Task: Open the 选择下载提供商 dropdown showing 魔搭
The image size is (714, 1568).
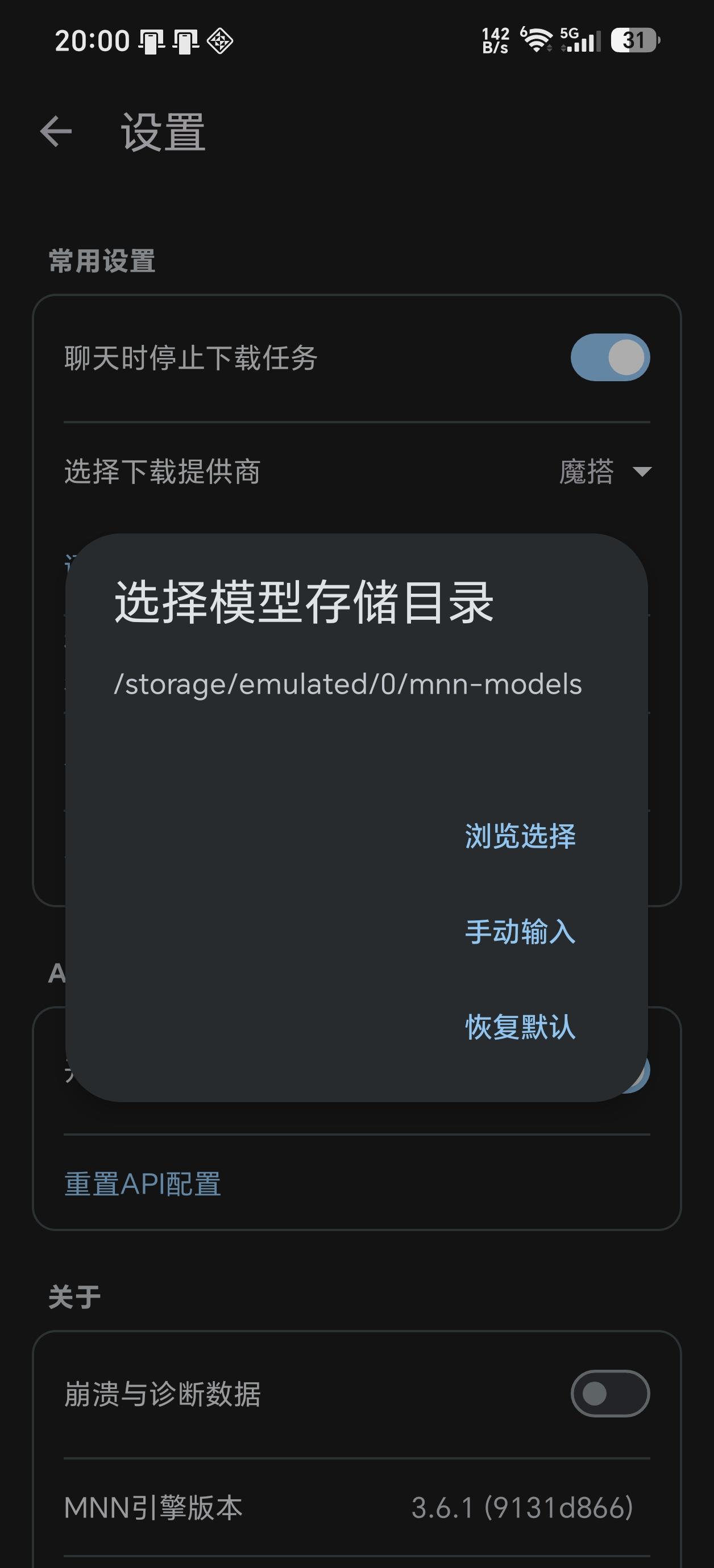Action: click(605, 472)
